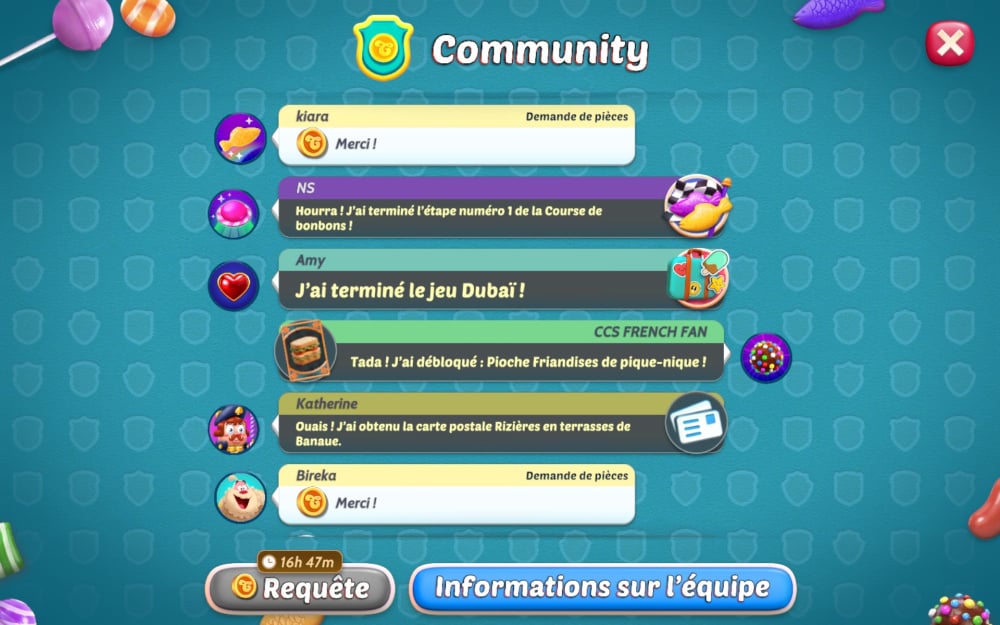Open Bireka's profile avatar
This screenshot has width=1000, height=625.
[x=240, y=497]
